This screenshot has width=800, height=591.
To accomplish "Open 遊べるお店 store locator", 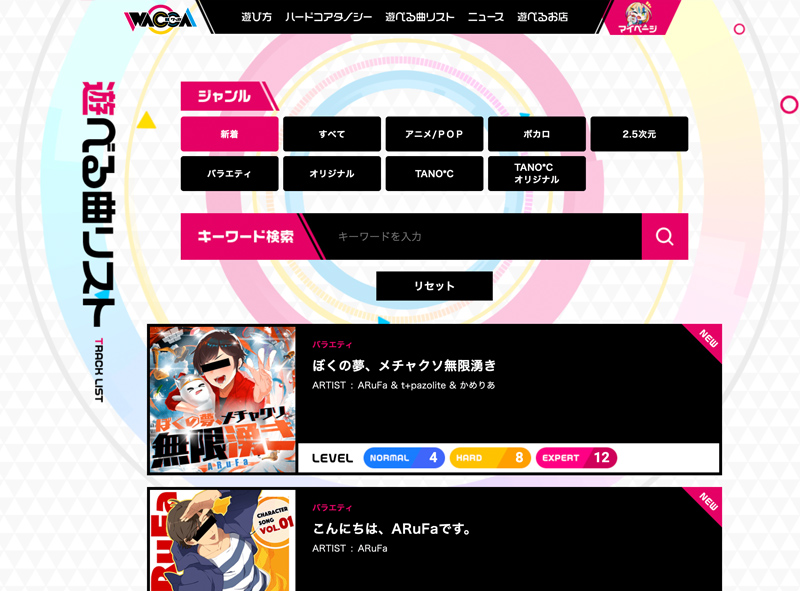I will [x=543, y=17].
